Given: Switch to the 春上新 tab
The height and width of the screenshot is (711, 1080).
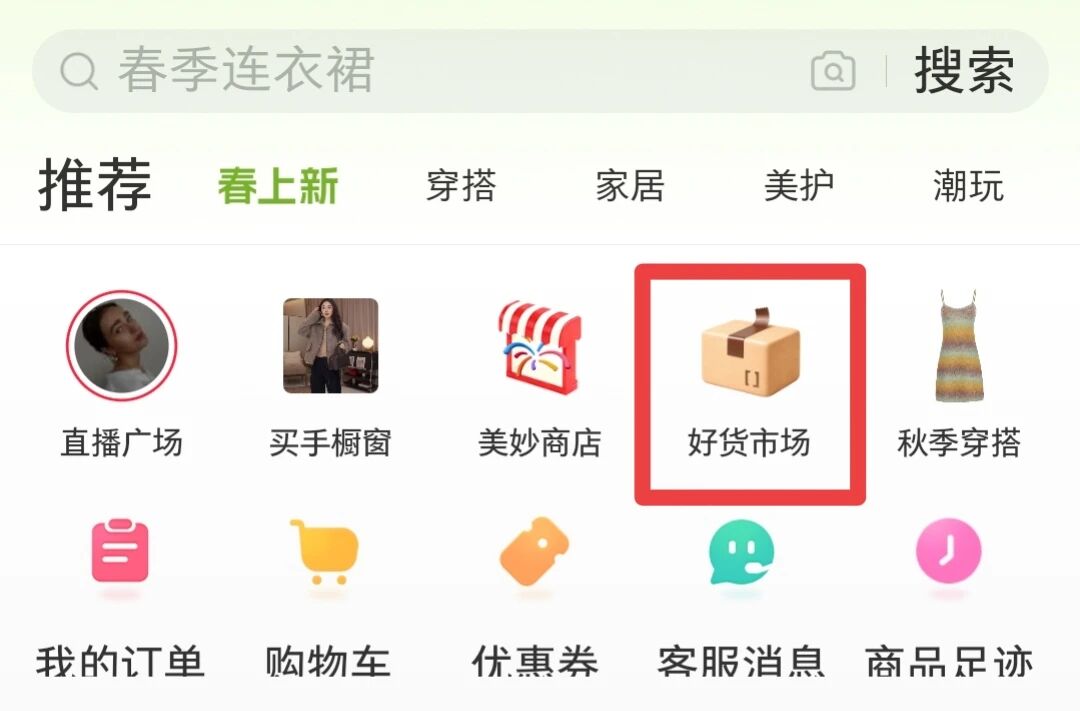Looking at the screenshot, I should click(278, 187).
